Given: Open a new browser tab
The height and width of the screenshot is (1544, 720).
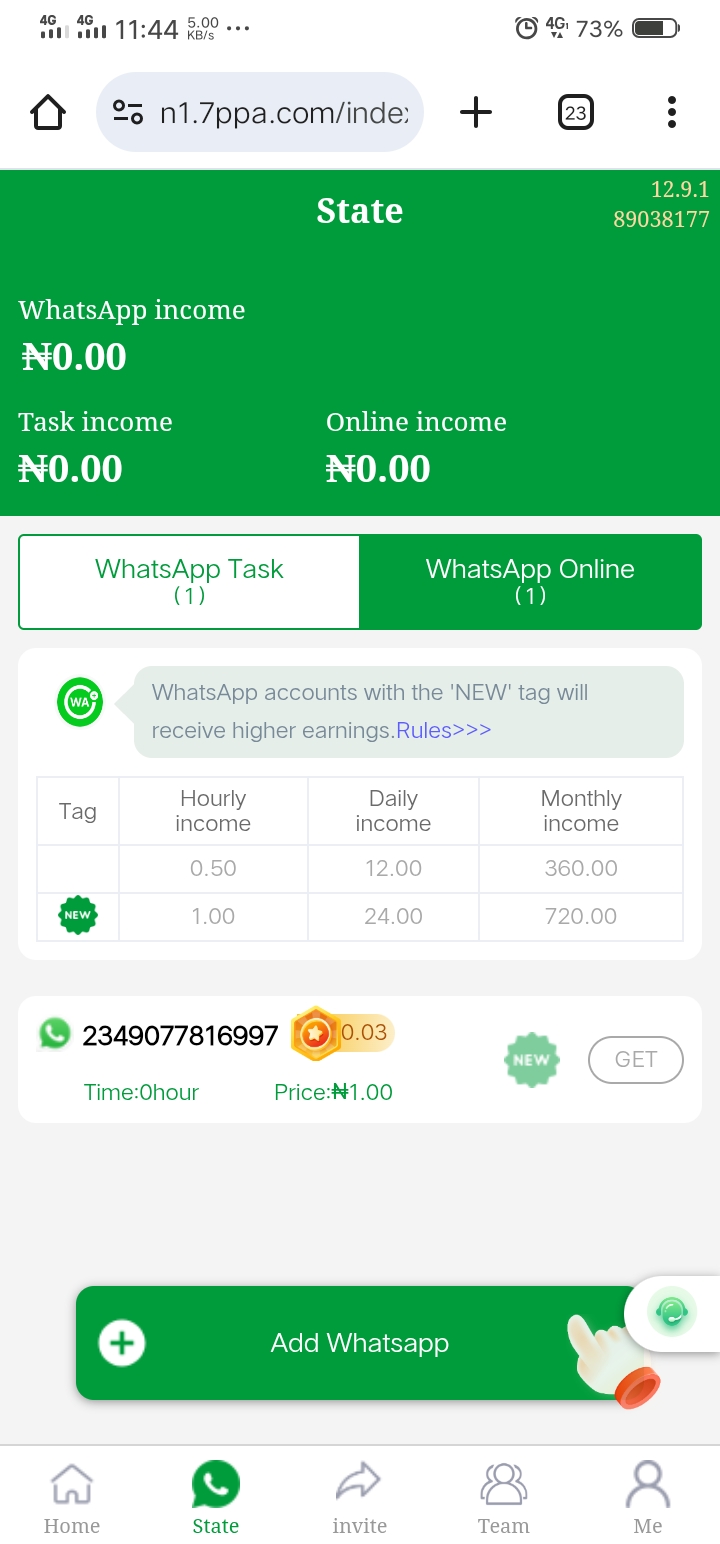Looking at the screenshot, I should pyautogui.click(x=476, y=112).
